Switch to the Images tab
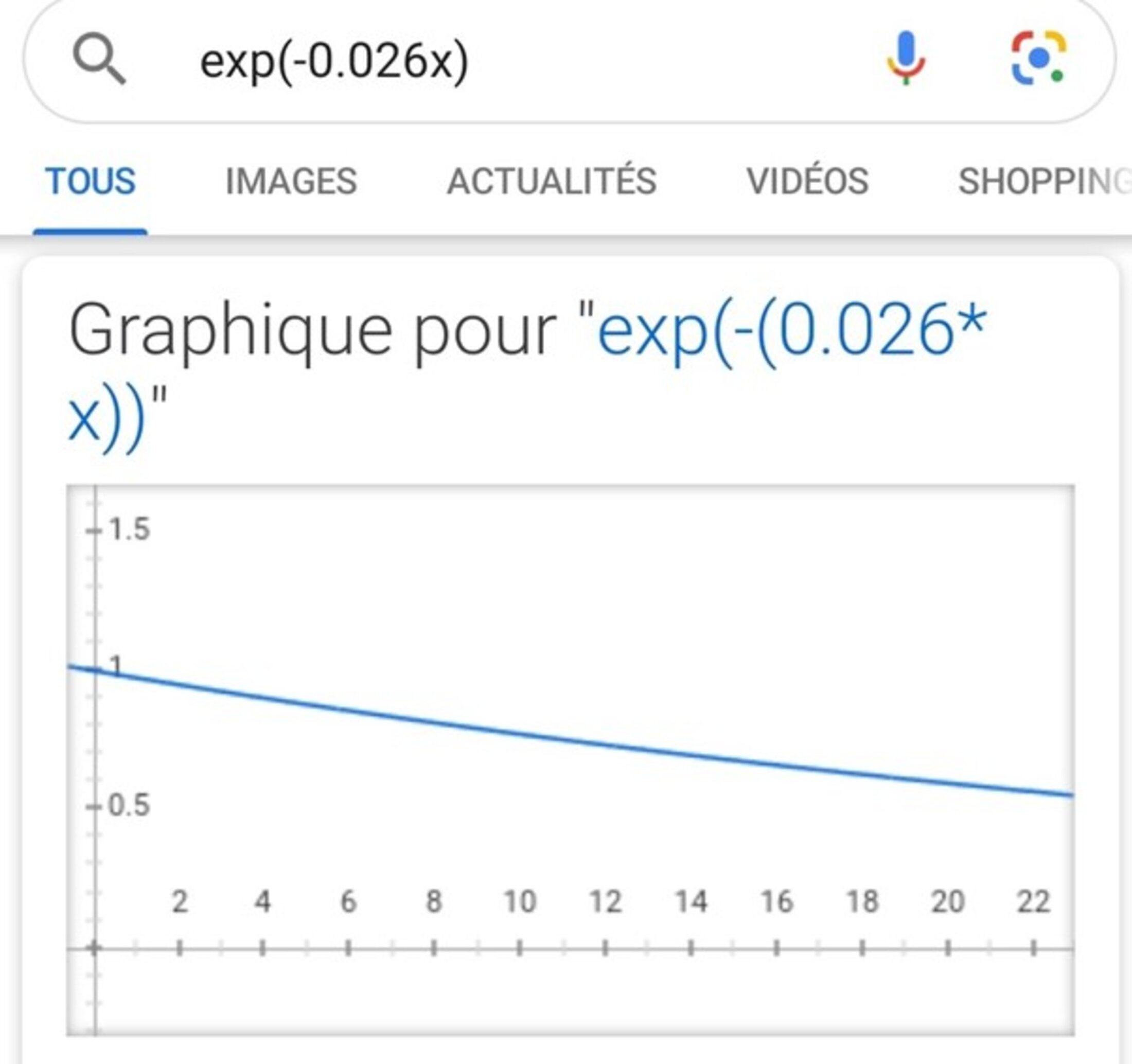Viewport: 1132px width, 1064px height. coord(291,182)
